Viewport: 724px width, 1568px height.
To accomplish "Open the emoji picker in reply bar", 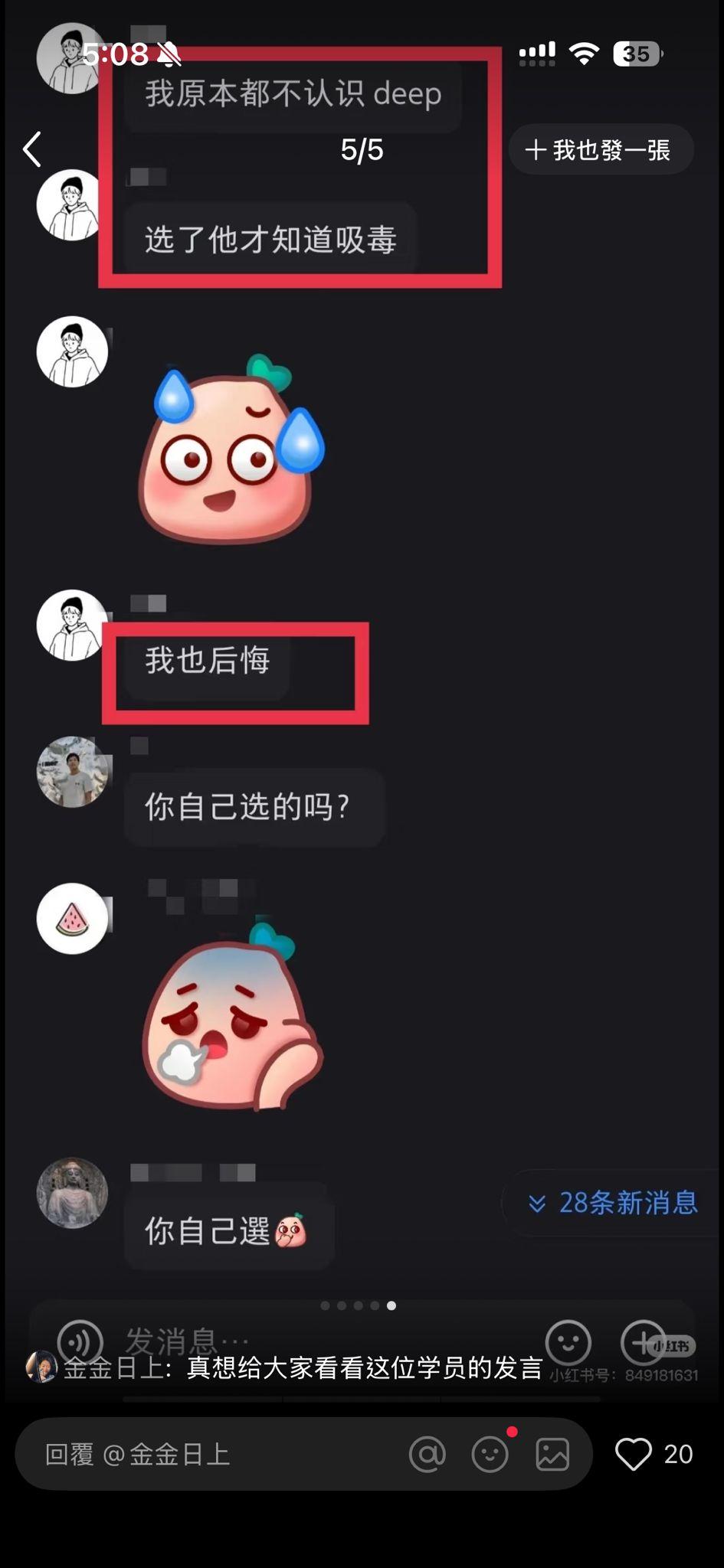I will pyautogui.click(x=490, y=1454).
